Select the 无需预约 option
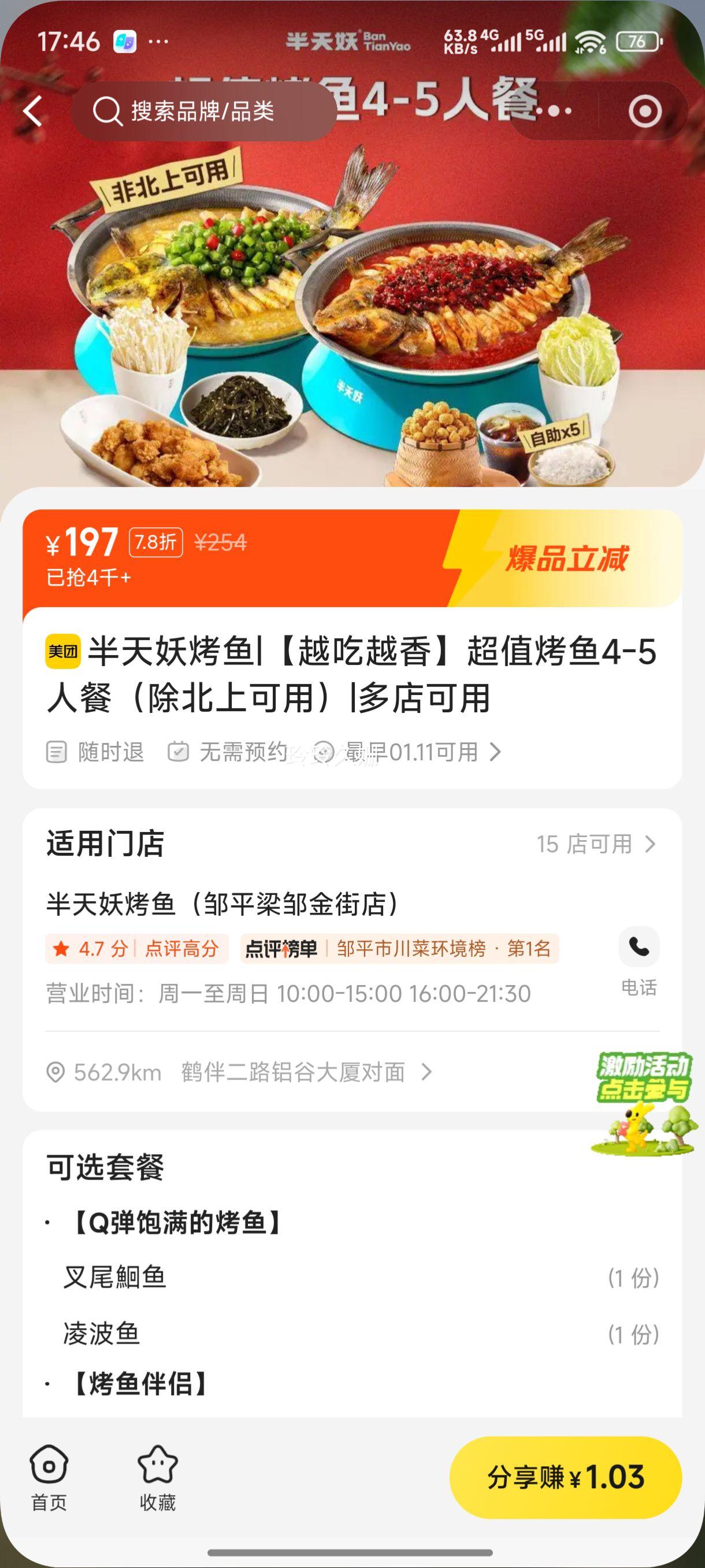 coord(231,752)
